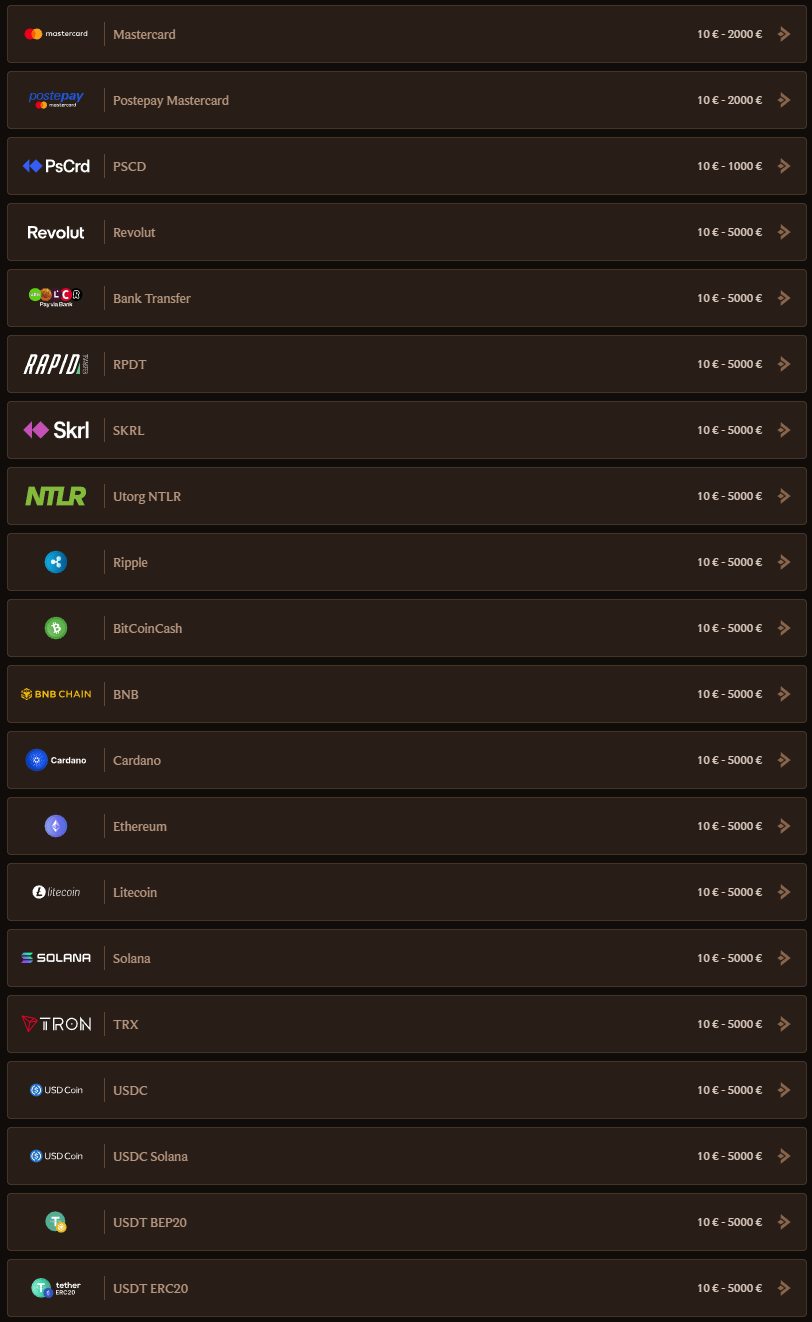Pick Litecoin as payment method

click(406, 892)
